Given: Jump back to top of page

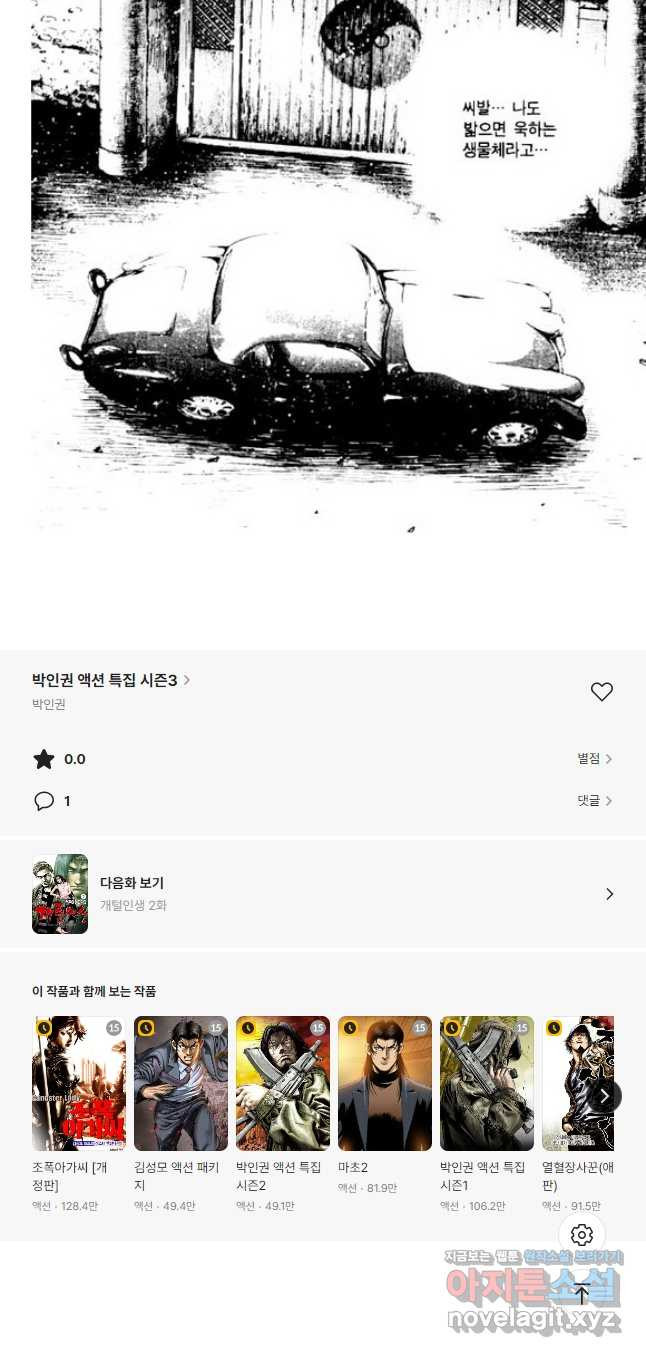Looking at the screenshot, I should (x=582, y=1293).
